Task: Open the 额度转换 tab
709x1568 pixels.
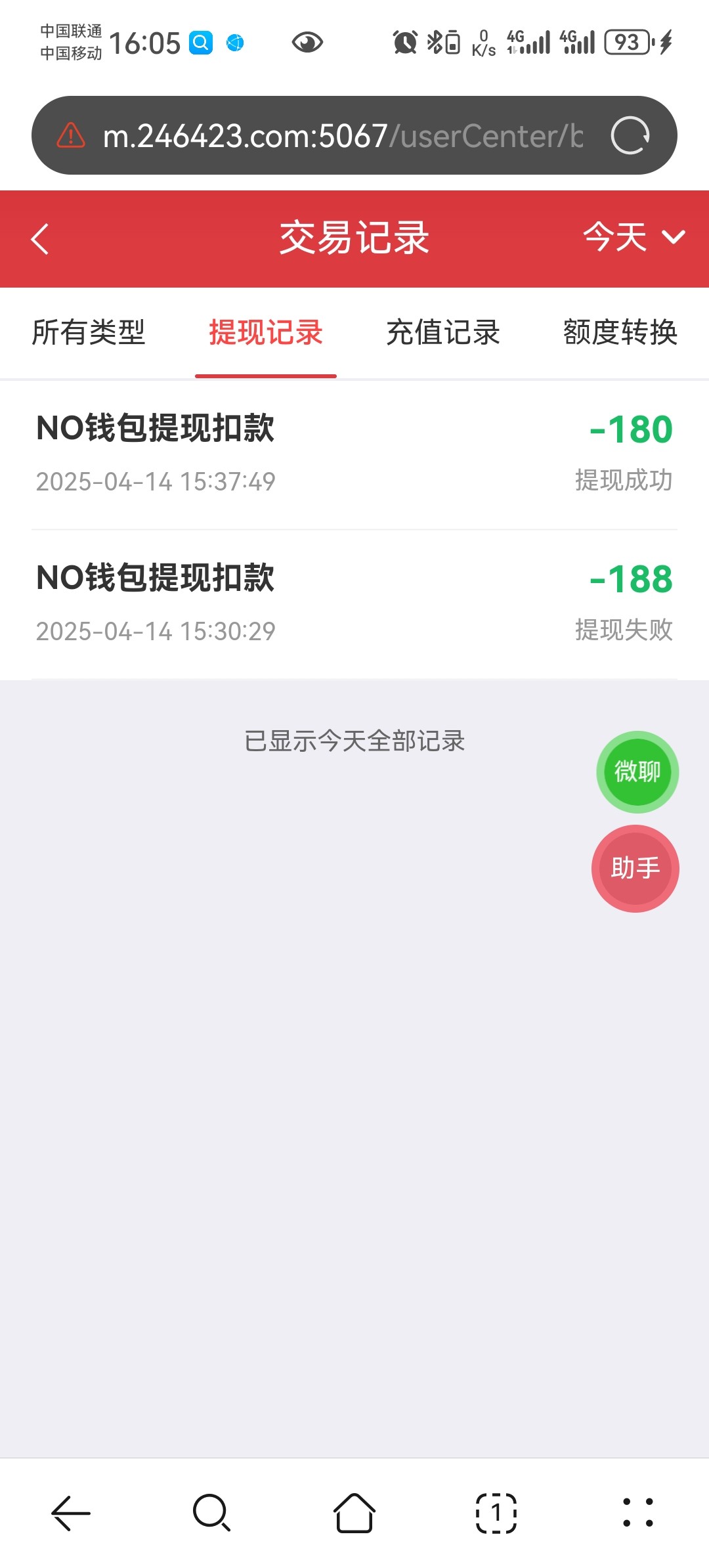Action: point(620,332)
